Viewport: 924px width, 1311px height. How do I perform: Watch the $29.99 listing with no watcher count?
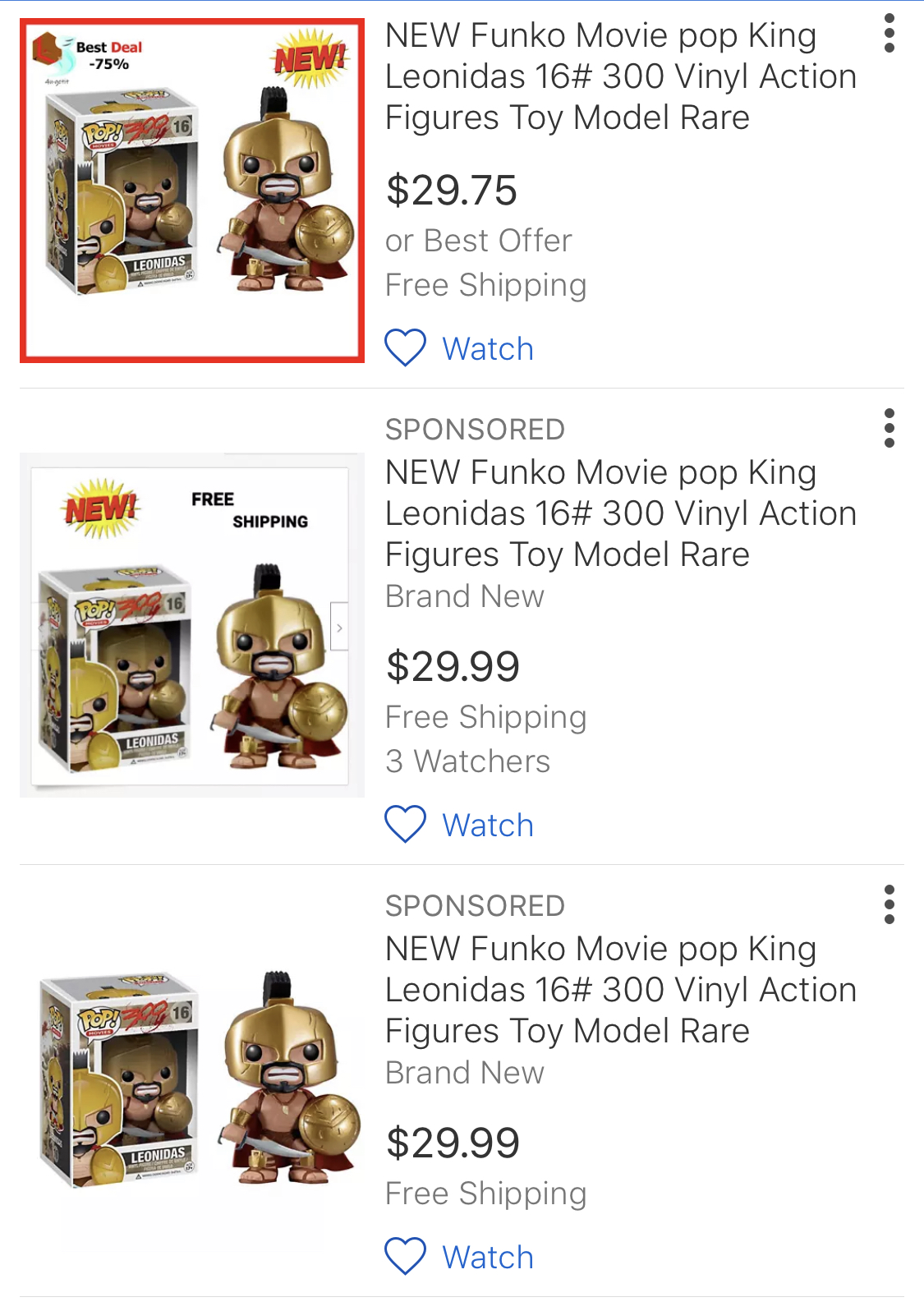coord(460,1257)
